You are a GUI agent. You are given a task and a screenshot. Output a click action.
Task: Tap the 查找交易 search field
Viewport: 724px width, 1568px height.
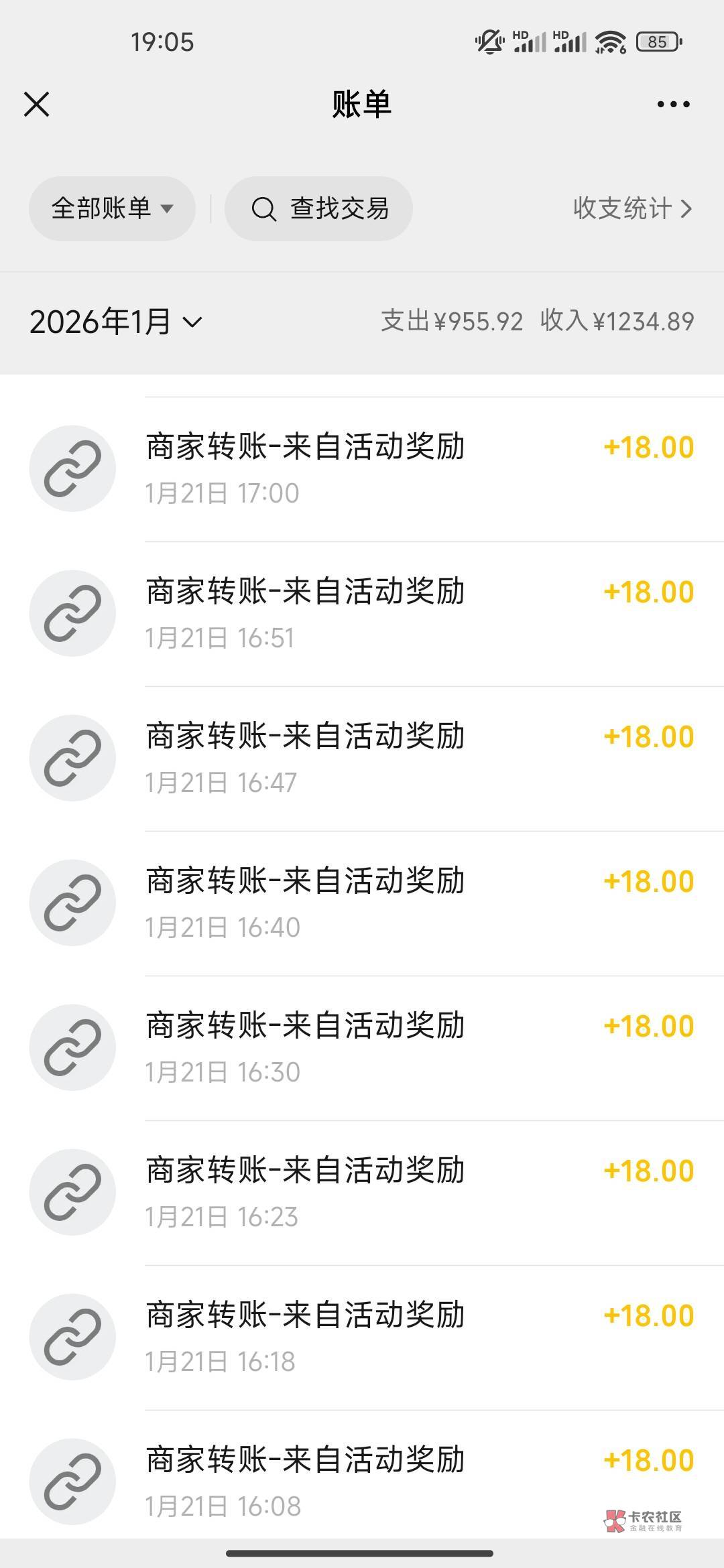click(319, 209)
